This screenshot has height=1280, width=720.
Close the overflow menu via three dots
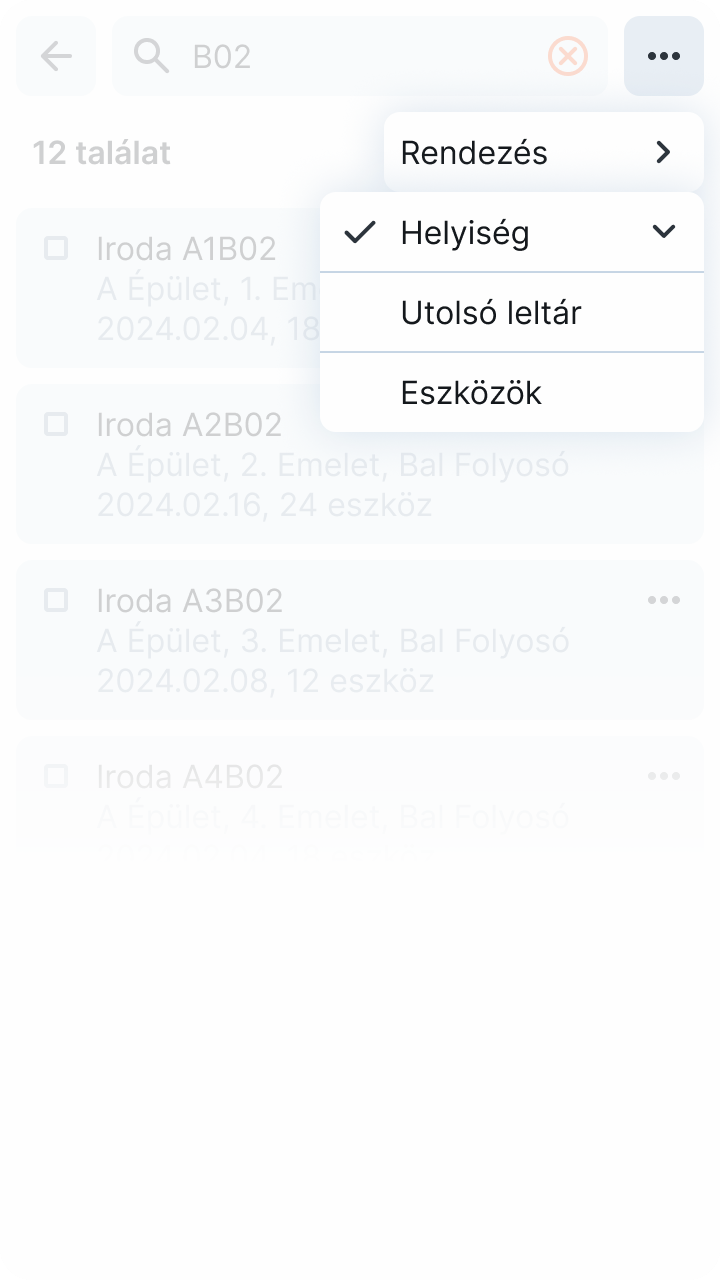pos(664,56)
